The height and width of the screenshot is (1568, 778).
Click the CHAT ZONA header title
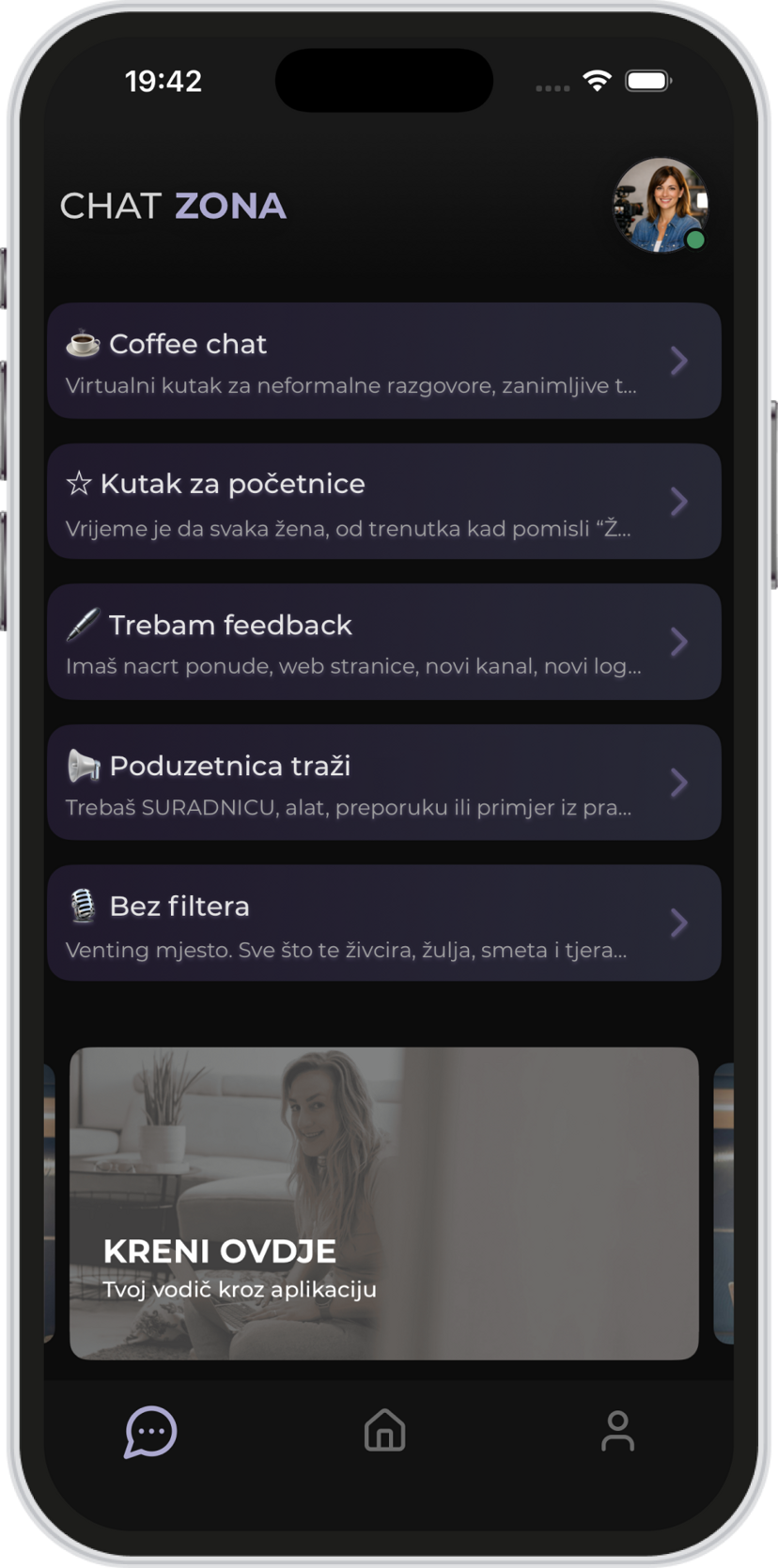point(173,207)
